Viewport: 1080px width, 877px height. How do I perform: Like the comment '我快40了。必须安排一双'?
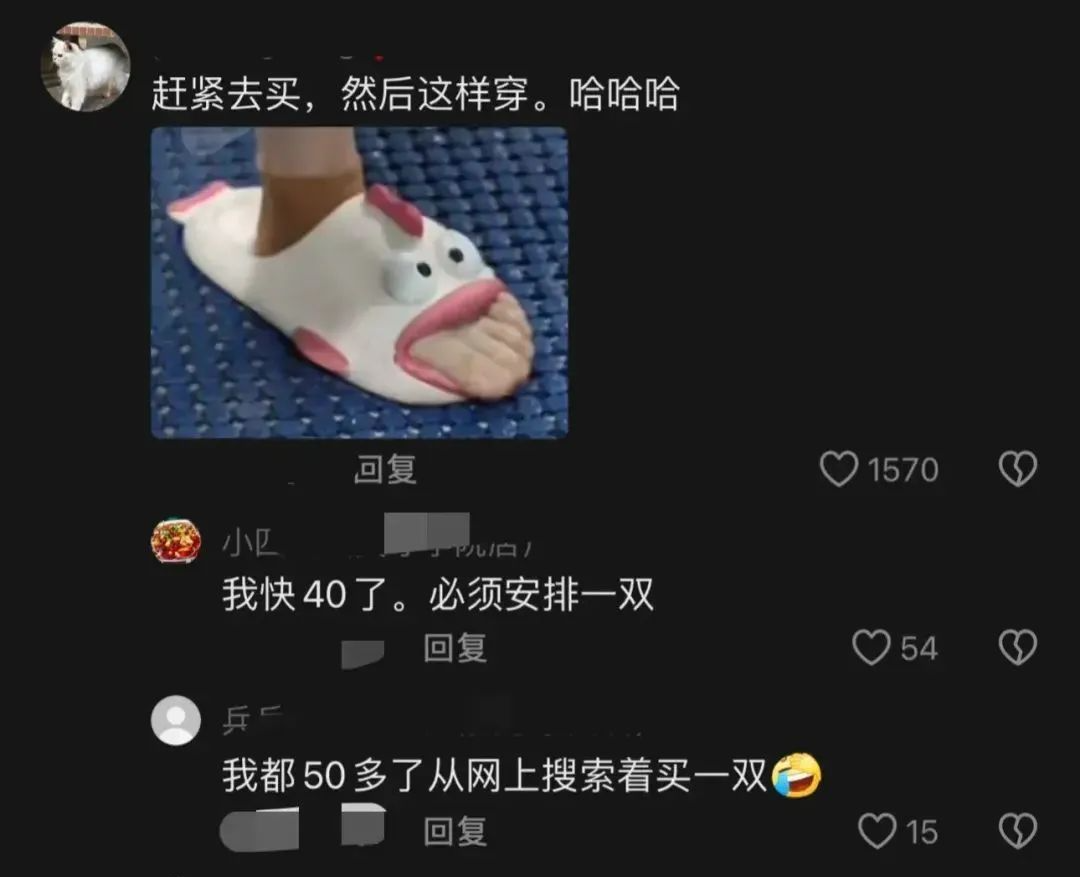click(871, 648)
